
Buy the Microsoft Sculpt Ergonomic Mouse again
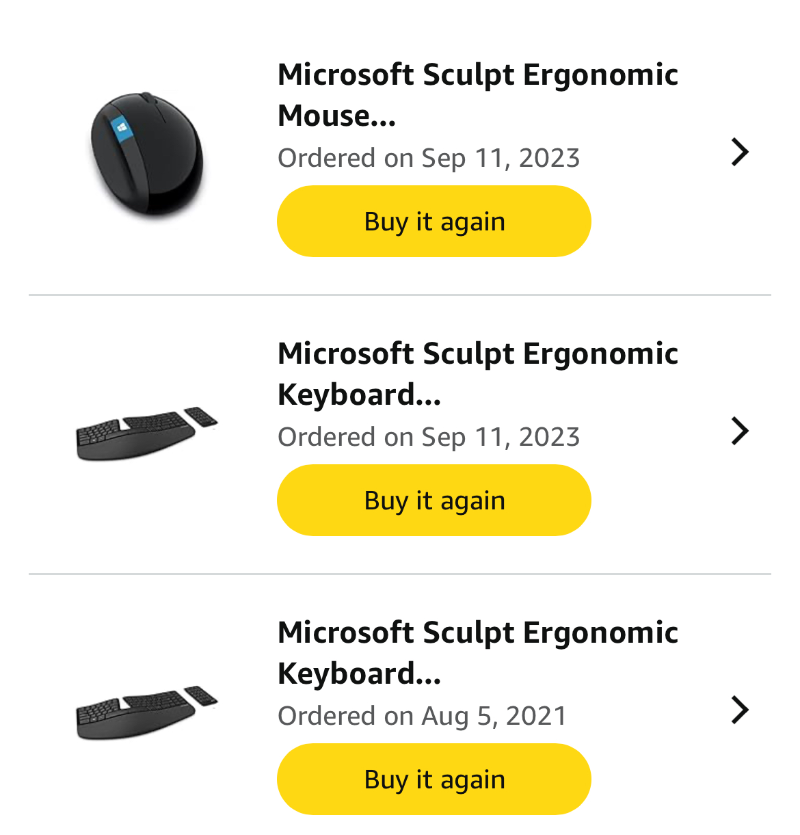tap(434, 221)
